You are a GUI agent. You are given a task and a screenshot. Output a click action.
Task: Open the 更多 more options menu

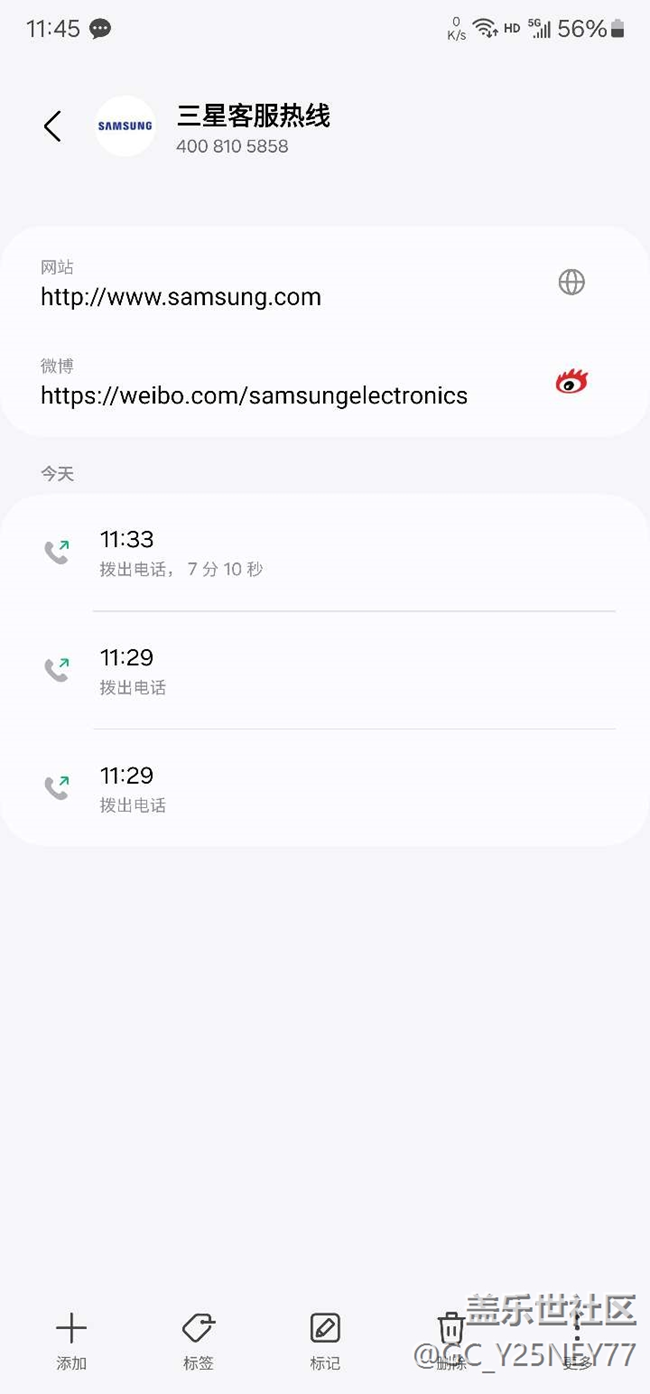tap(577, 1340)
